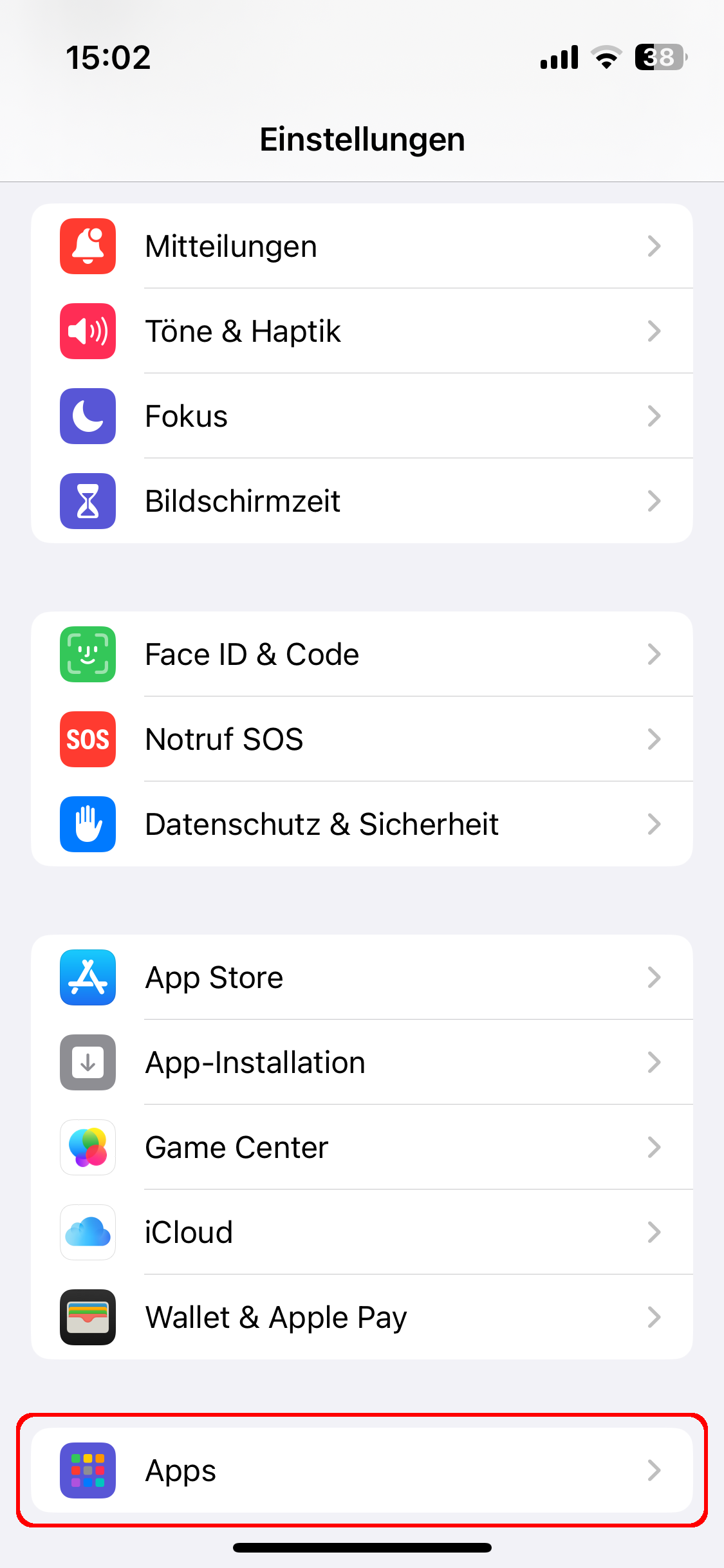Tap the Mitteilungen bell icon
The width and height of the screenshot is (724, 1568).
pos(88,246)
